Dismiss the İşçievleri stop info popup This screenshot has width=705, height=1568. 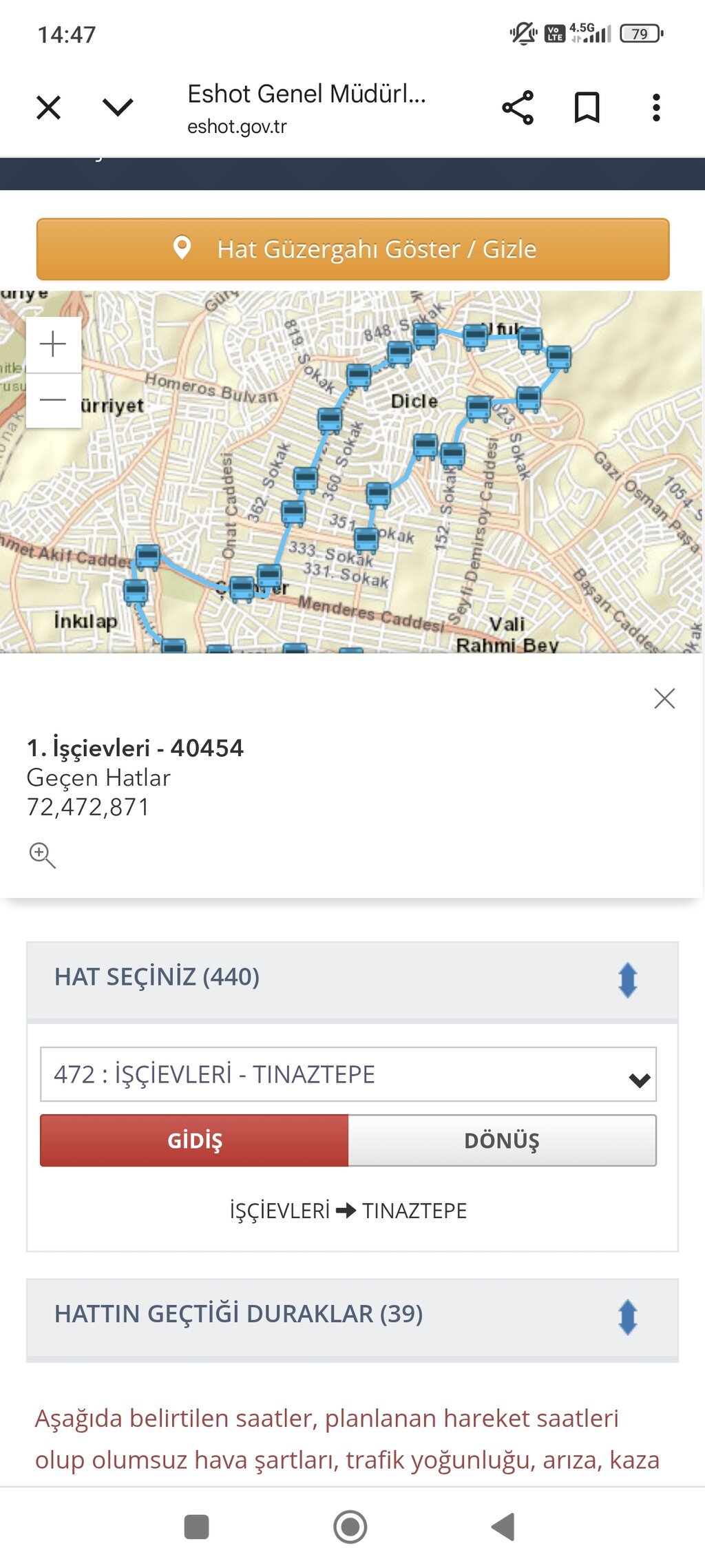(664, 698)
